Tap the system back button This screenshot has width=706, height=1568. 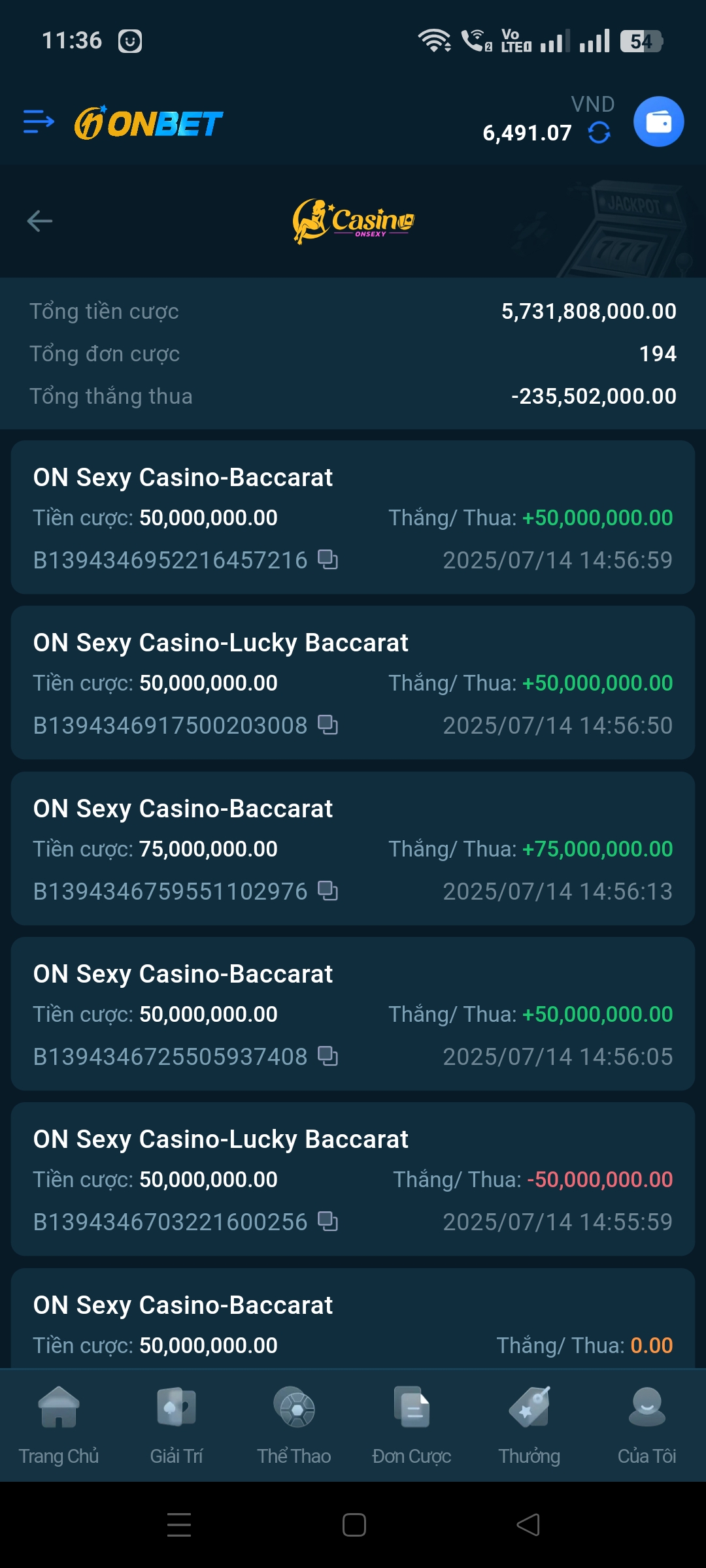pos(528,1525)
